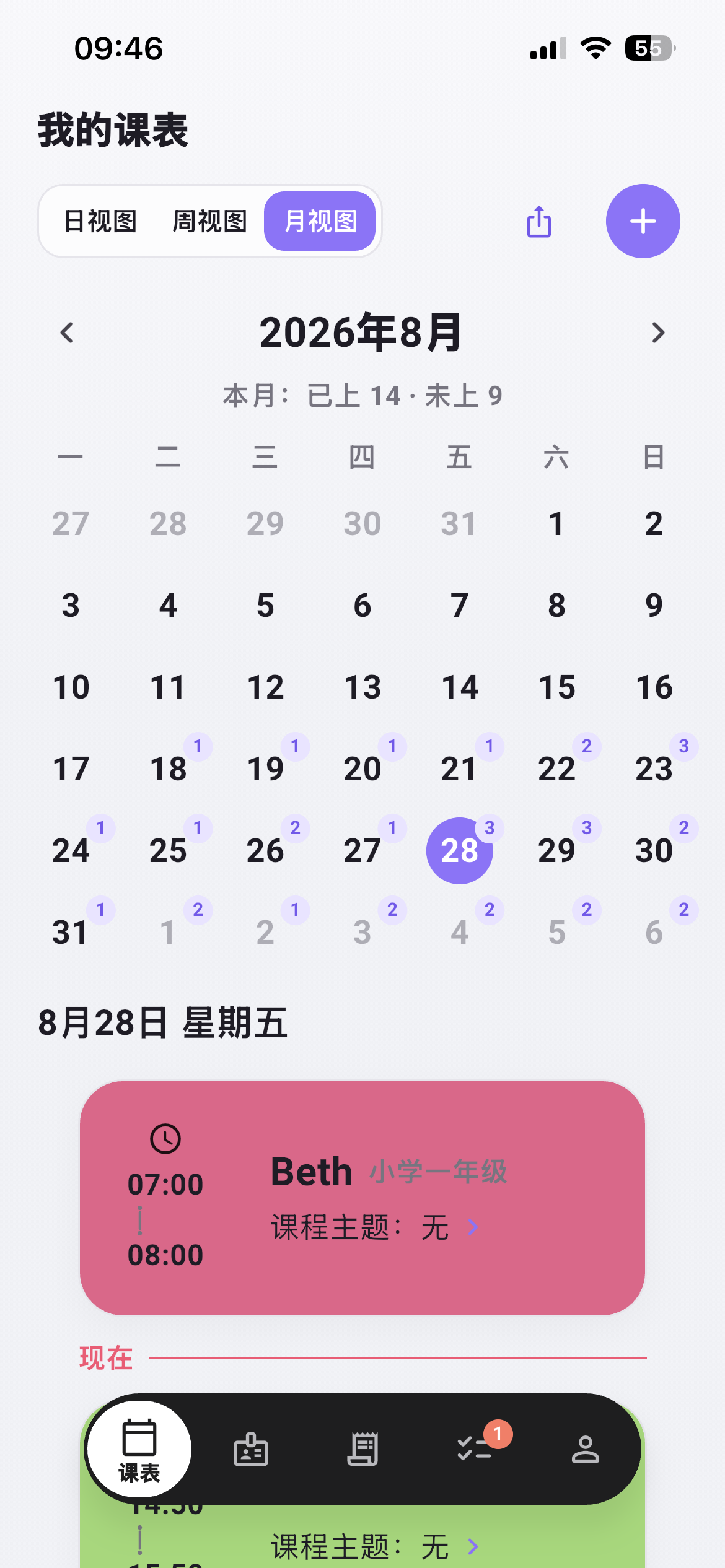Open the student ID badge tab

coord(251,1449)
